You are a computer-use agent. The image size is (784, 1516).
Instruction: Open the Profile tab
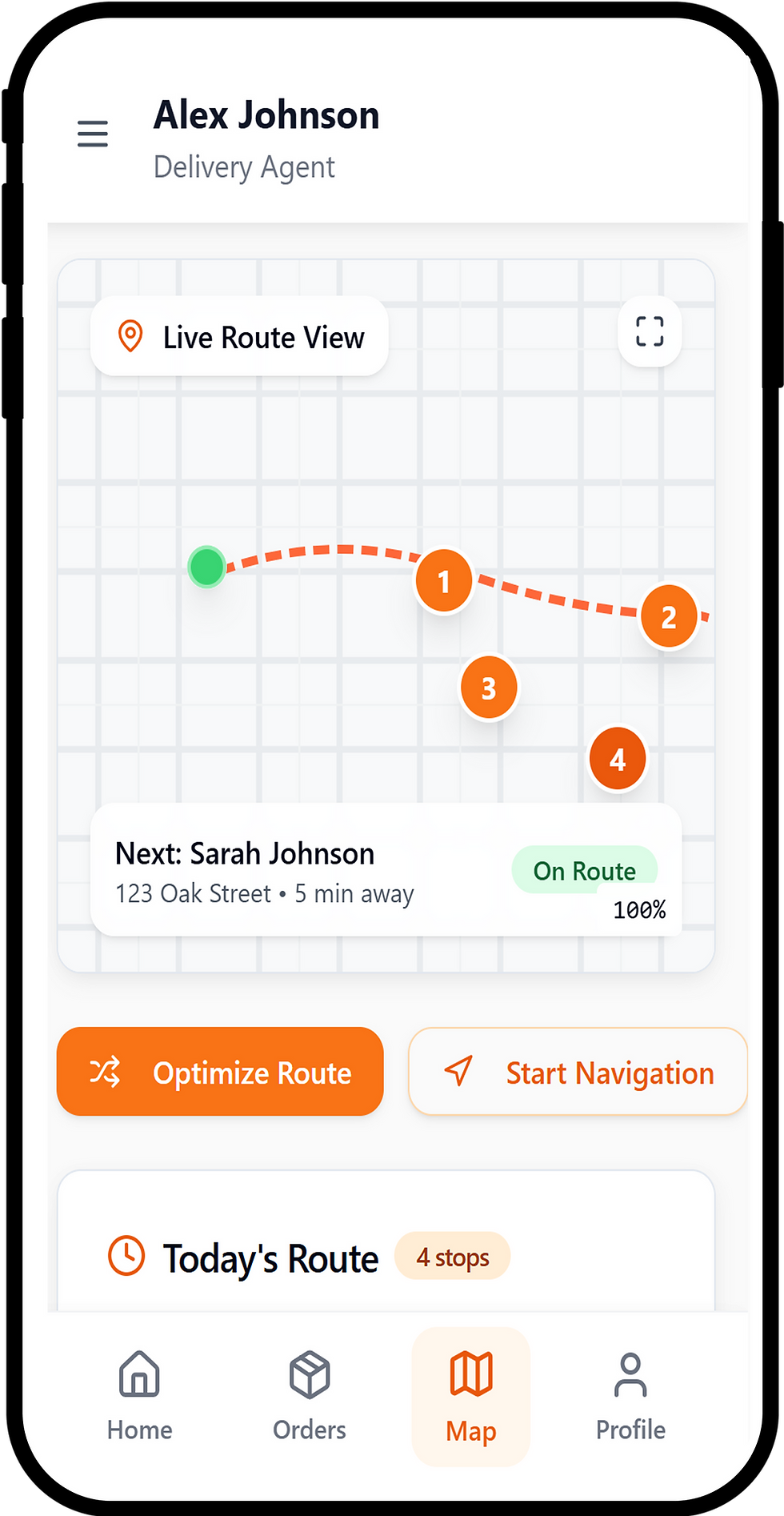click(x=630, y=1395)
